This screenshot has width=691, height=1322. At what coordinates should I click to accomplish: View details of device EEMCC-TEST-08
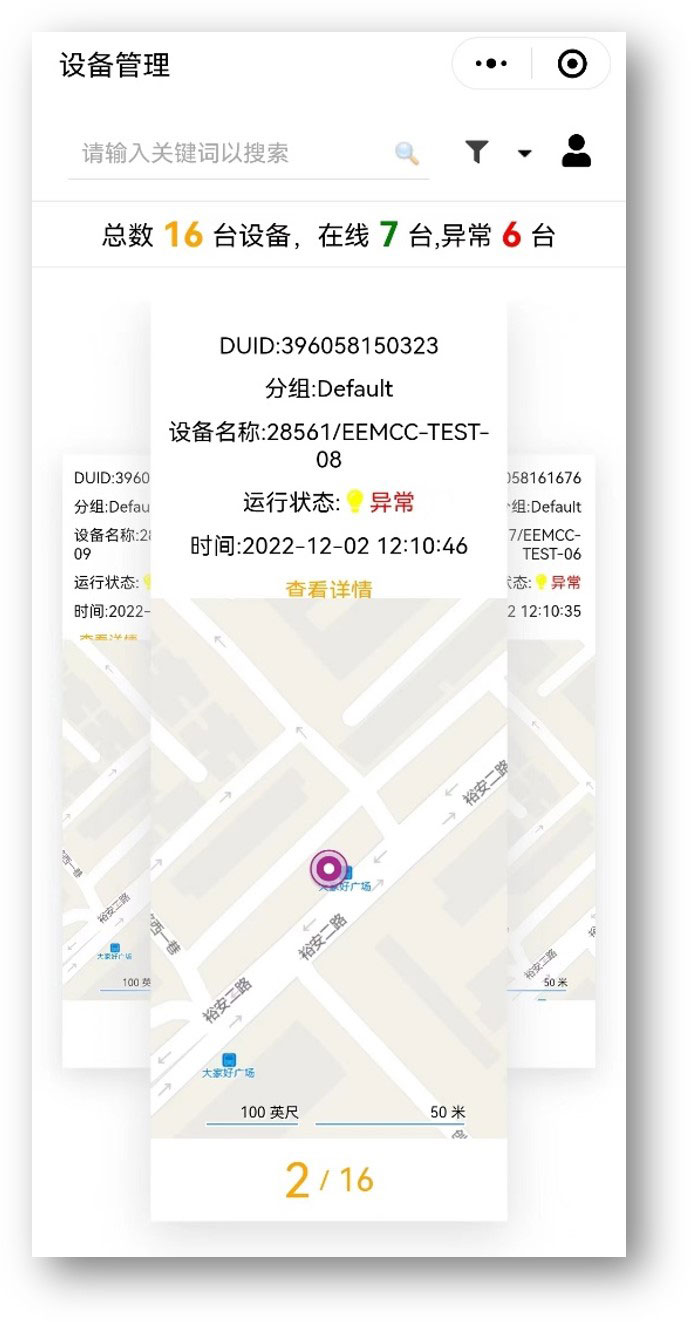pos(328,588)
